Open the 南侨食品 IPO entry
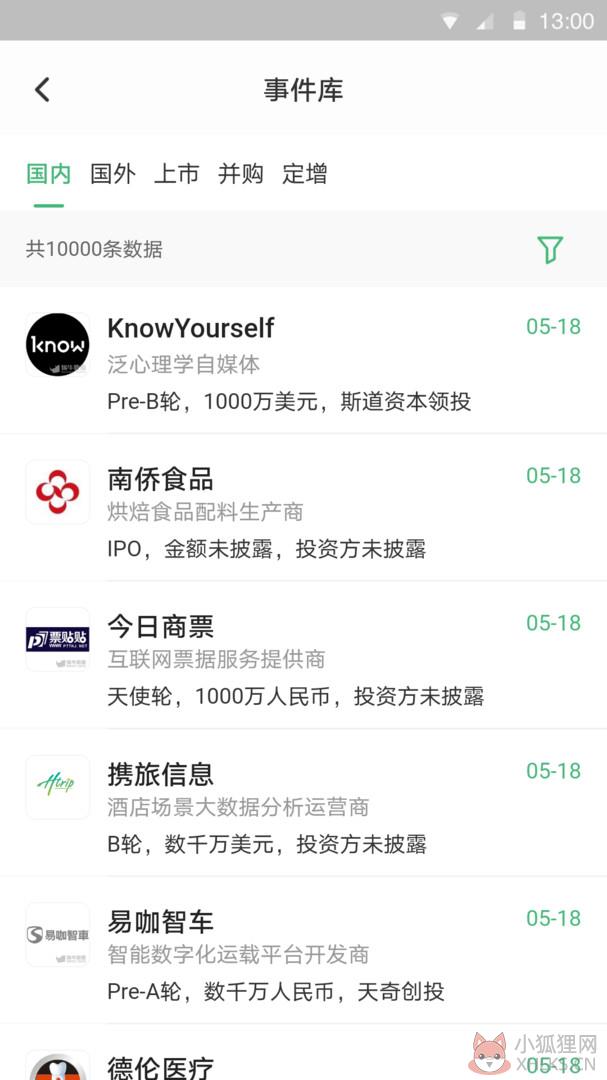 click(303, 508)
